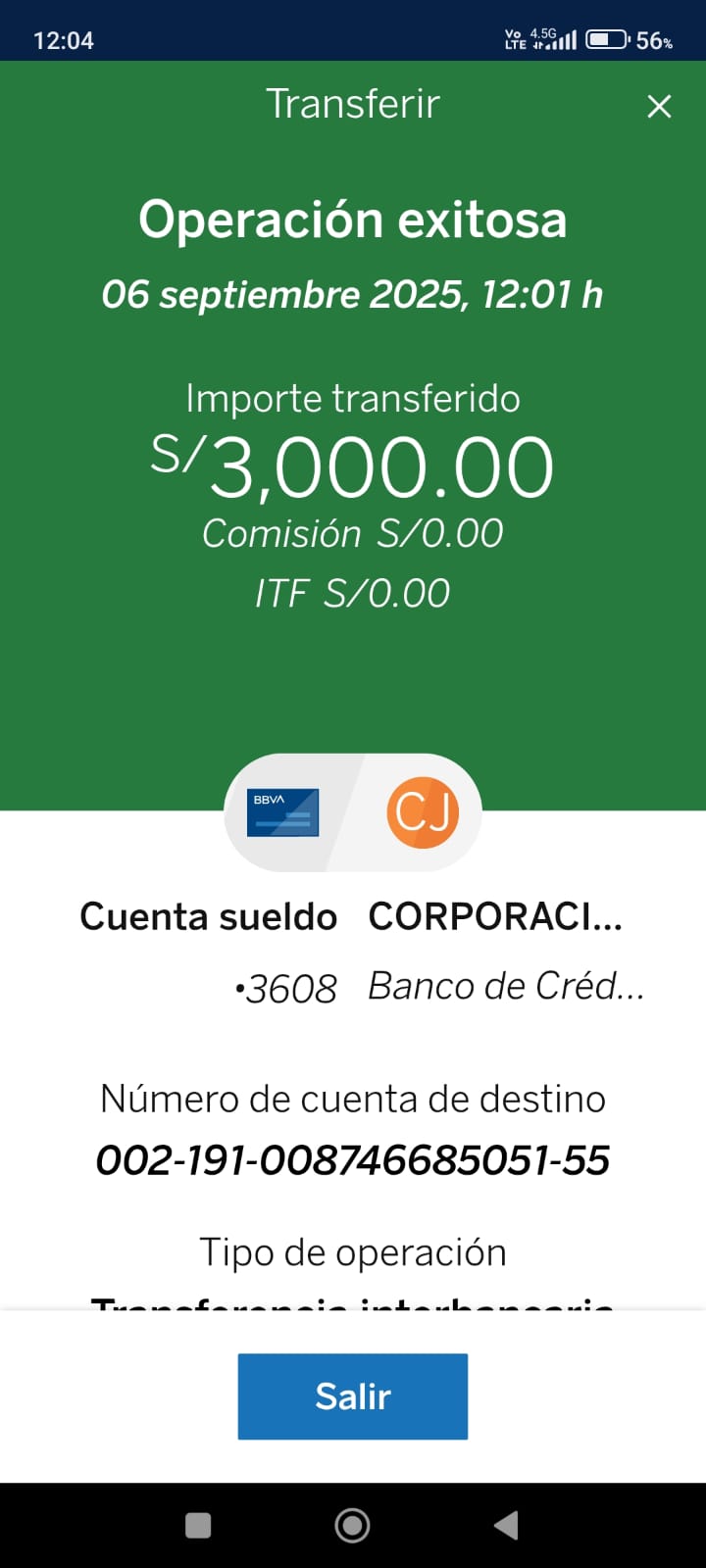Screen dimensions: 706x1568
Task: Tap the Salir button
Action: click(x=352, y=1396)
